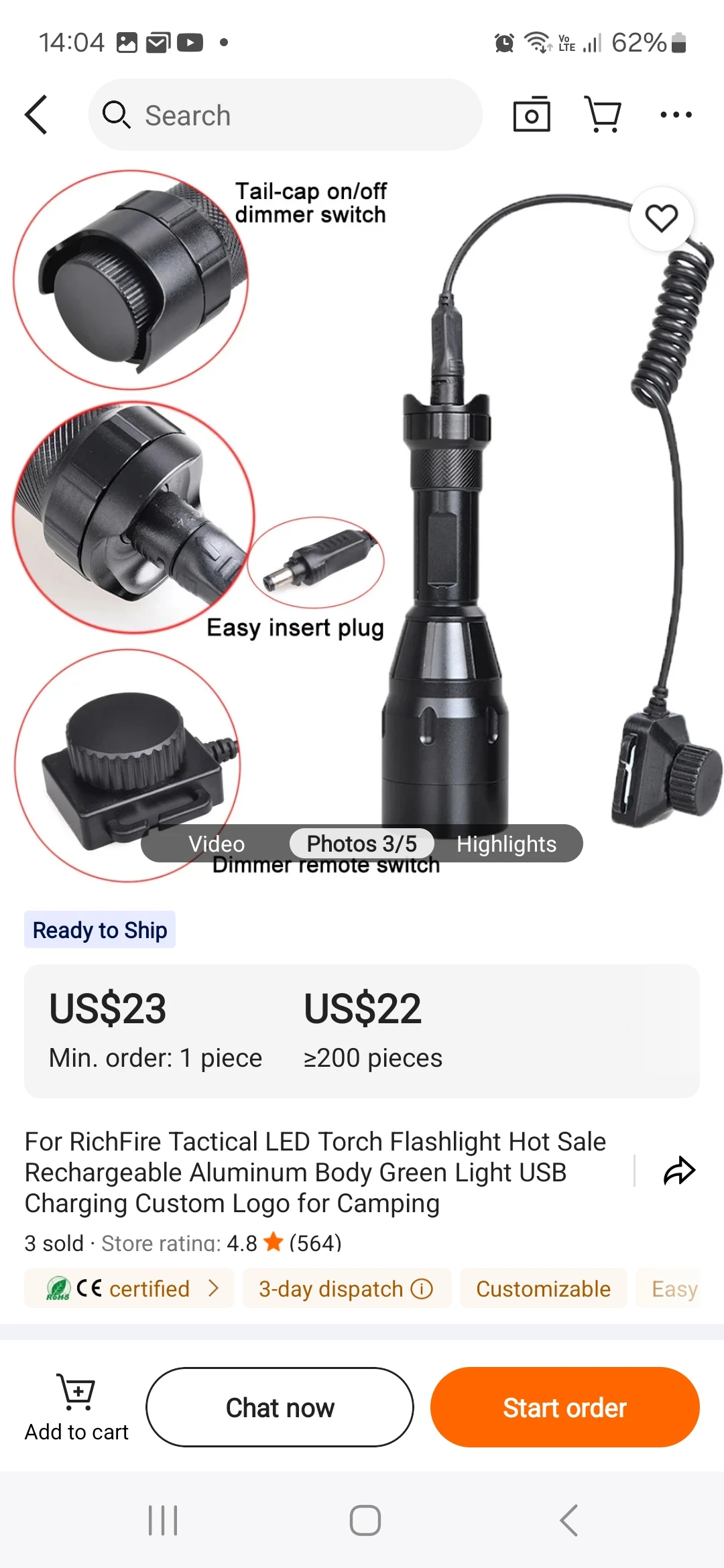Tap the Customizable chip
Screen dimensions: 724x1568
click(x=543, y=1288)
